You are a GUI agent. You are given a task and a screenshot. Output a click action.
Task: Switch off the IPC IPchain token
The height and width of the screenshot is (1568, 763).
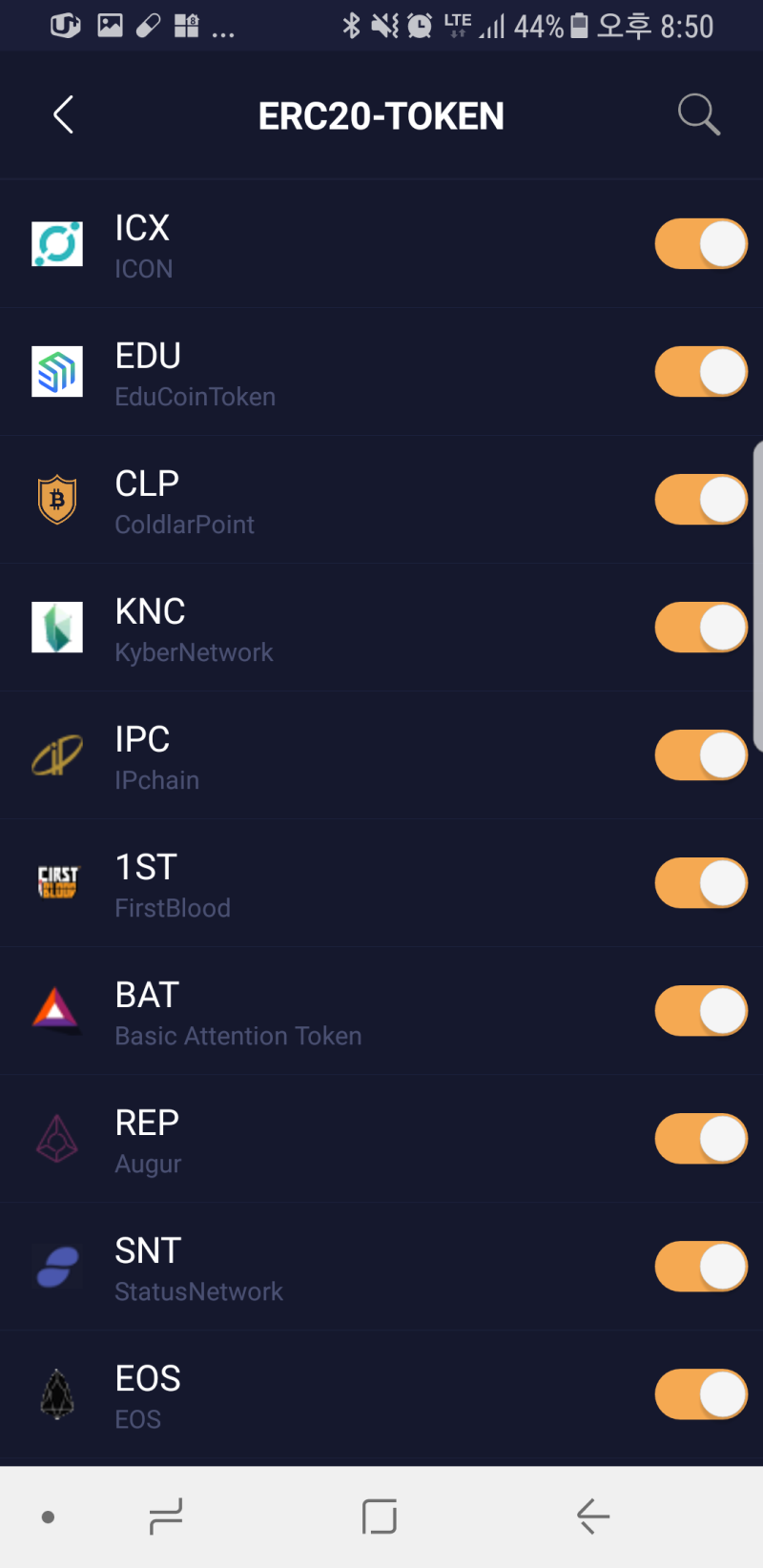[701, 755]
